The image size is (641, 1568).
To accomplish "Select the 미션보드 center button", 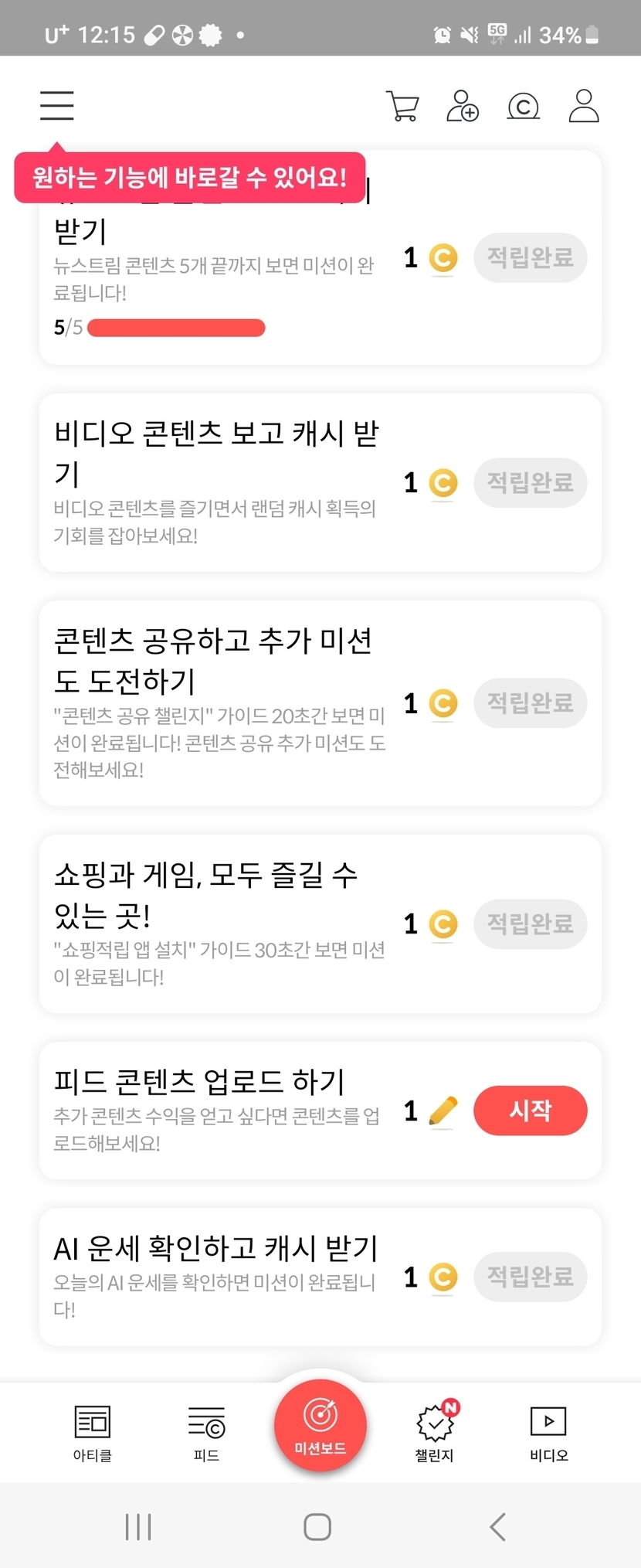I will 320,1426.
